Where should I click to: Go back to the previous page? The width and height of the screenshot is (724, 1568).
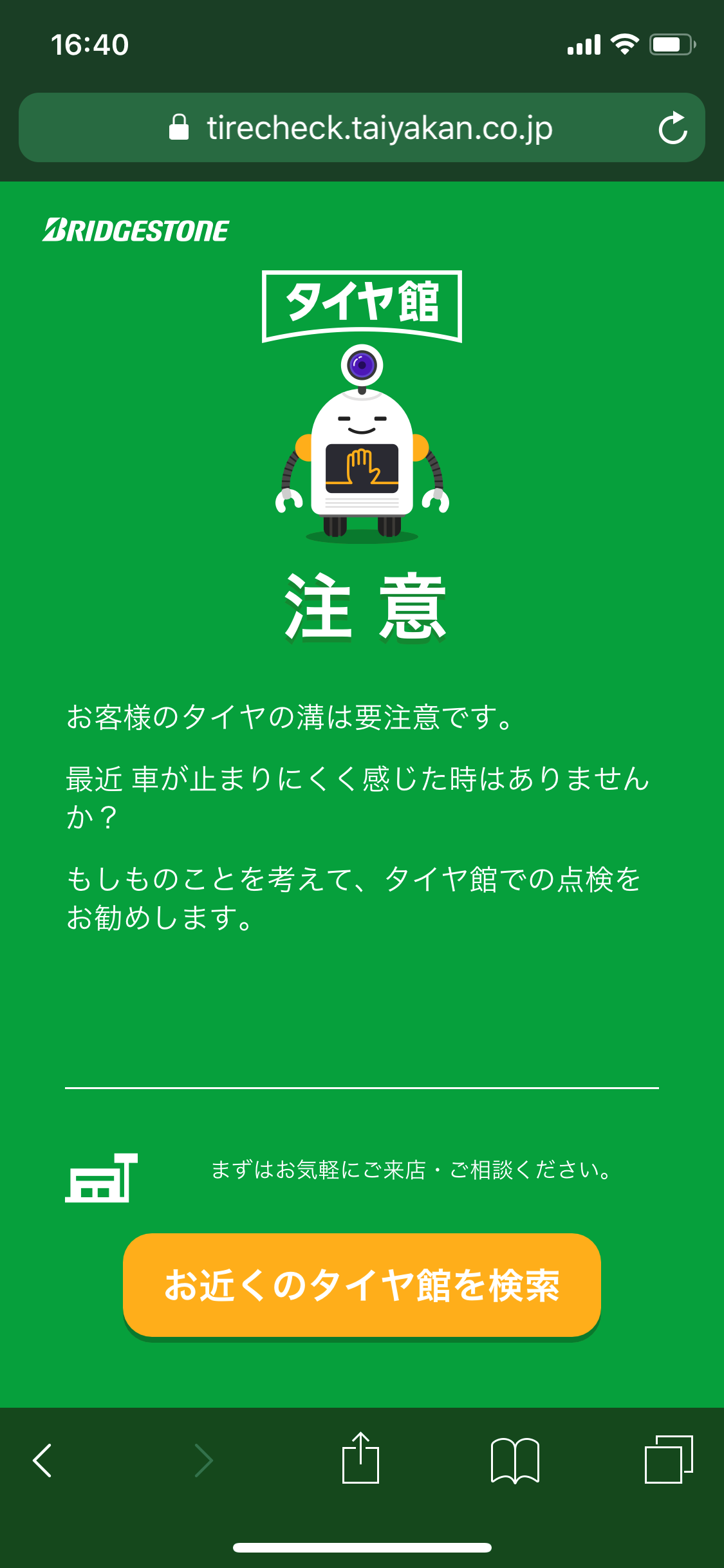tap(42, 1460)
